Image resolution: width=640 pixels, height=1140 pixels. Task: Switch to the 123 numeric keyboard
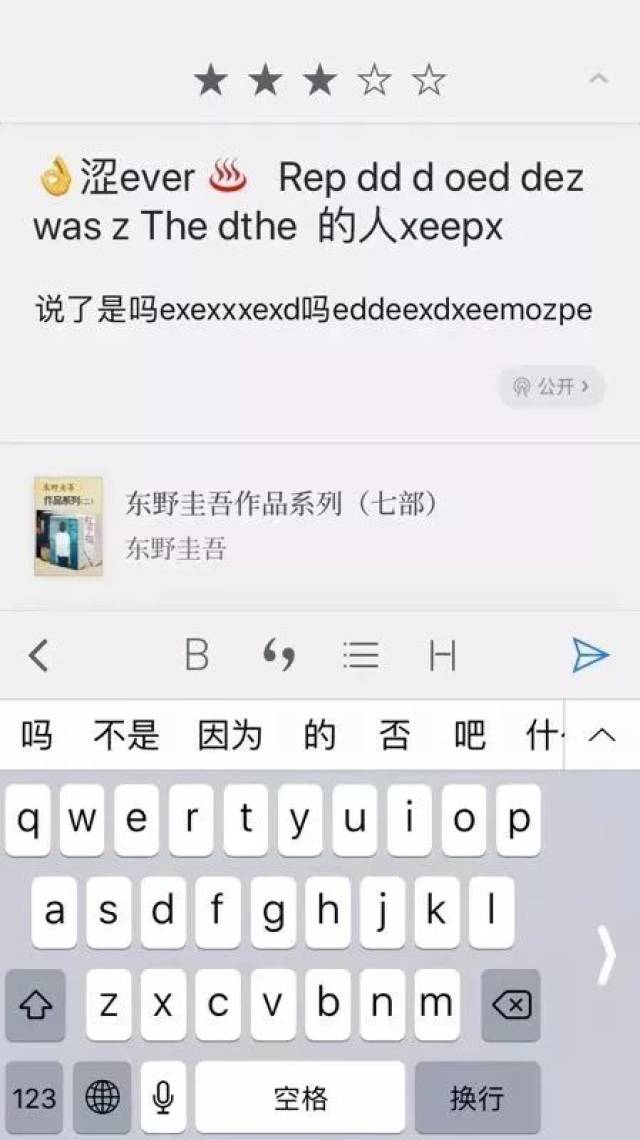pos(34,1097)
